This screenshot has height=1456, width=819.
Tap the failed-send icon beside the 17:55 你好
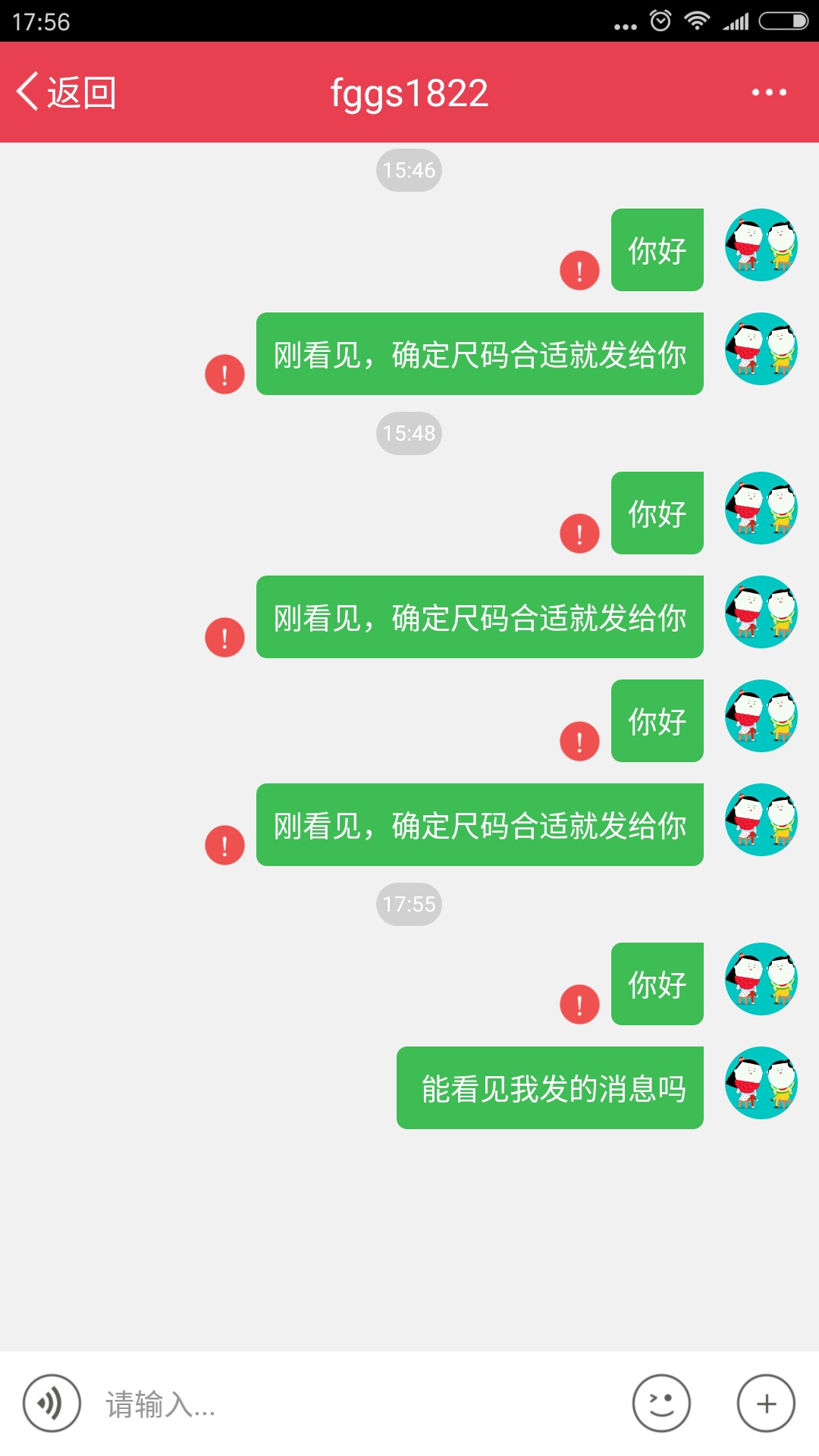tap(579, 1004)
